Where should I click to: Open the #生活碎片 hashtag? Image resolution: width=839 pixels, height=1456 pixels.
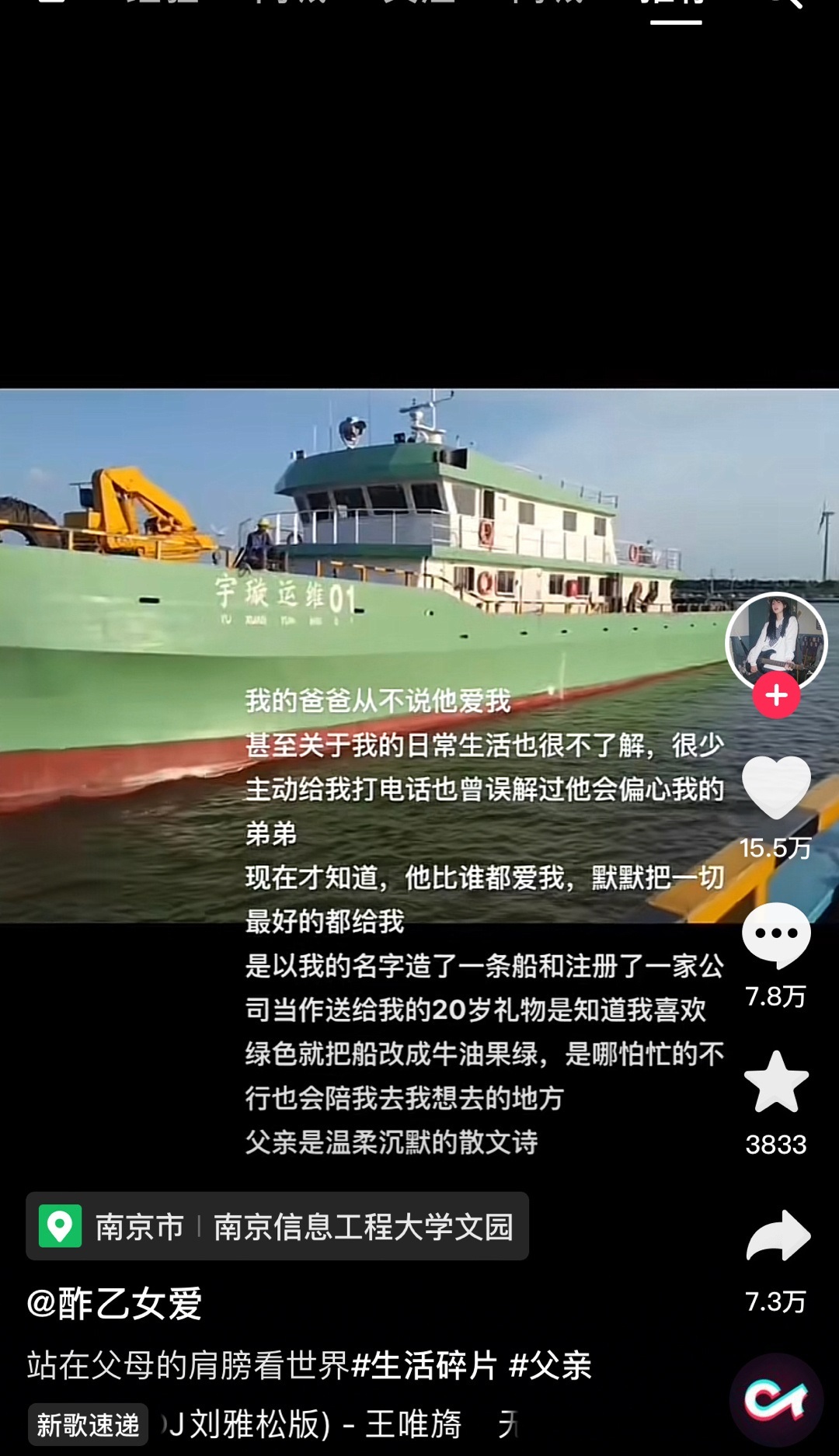[423, 1366]
